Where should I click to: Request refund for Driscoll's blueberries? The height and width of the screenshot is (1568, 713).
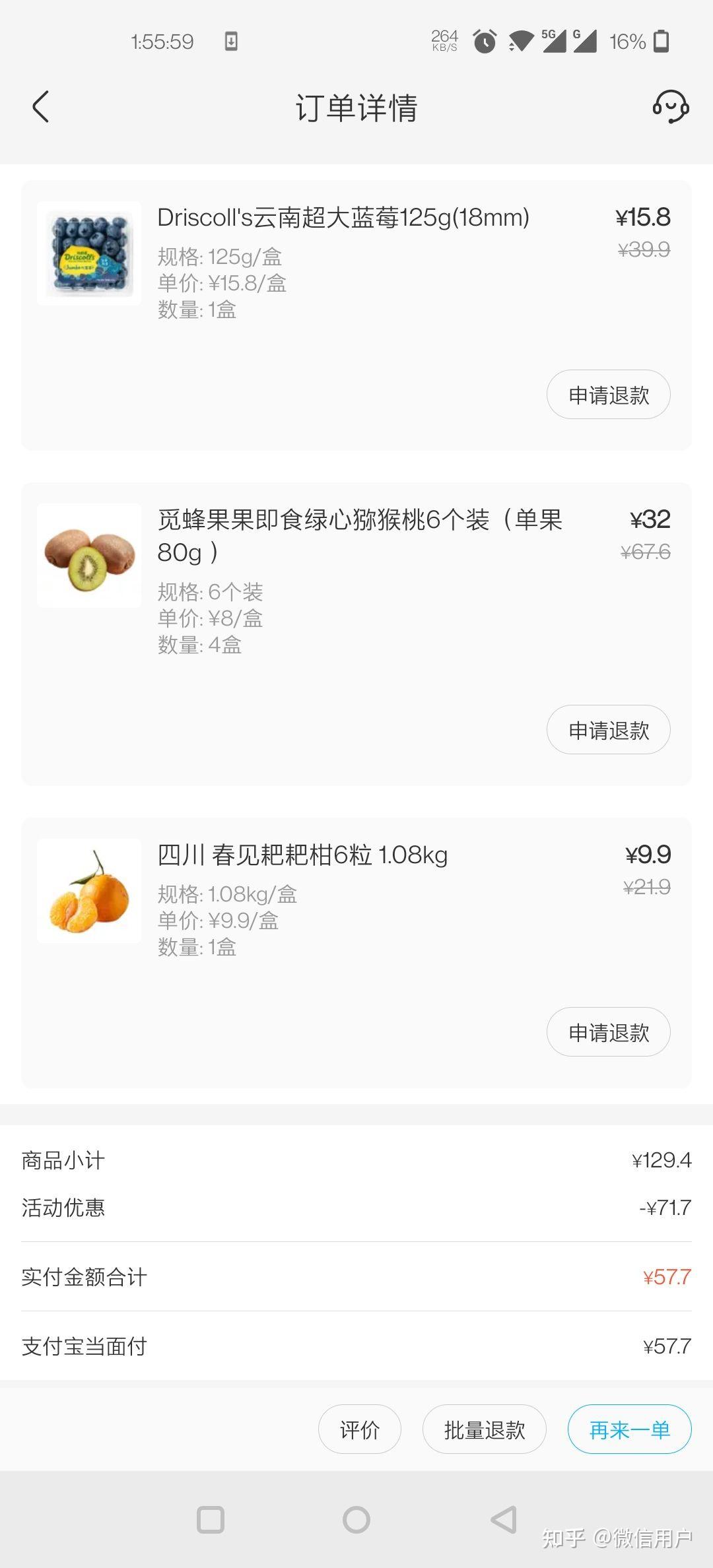pos(608,395)
